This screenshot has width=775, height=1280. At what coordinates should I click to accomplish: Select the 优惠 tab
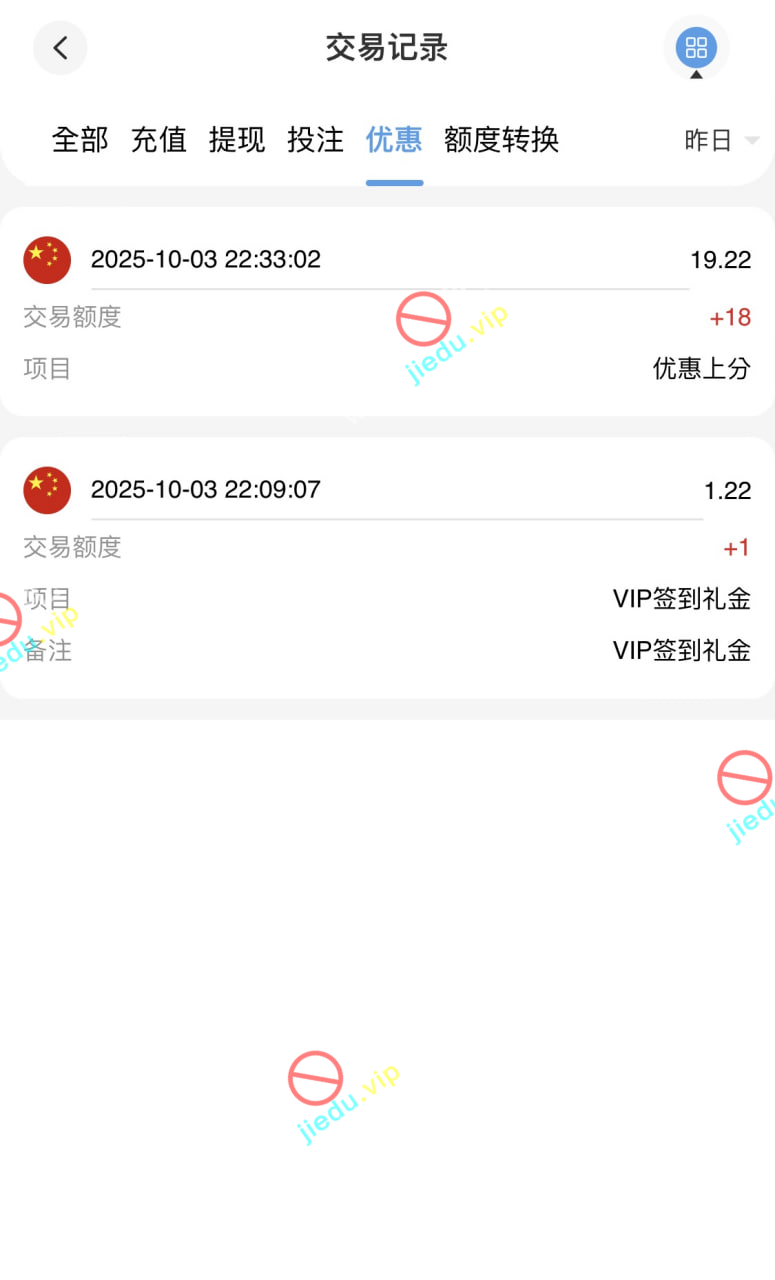coord(394,140)
